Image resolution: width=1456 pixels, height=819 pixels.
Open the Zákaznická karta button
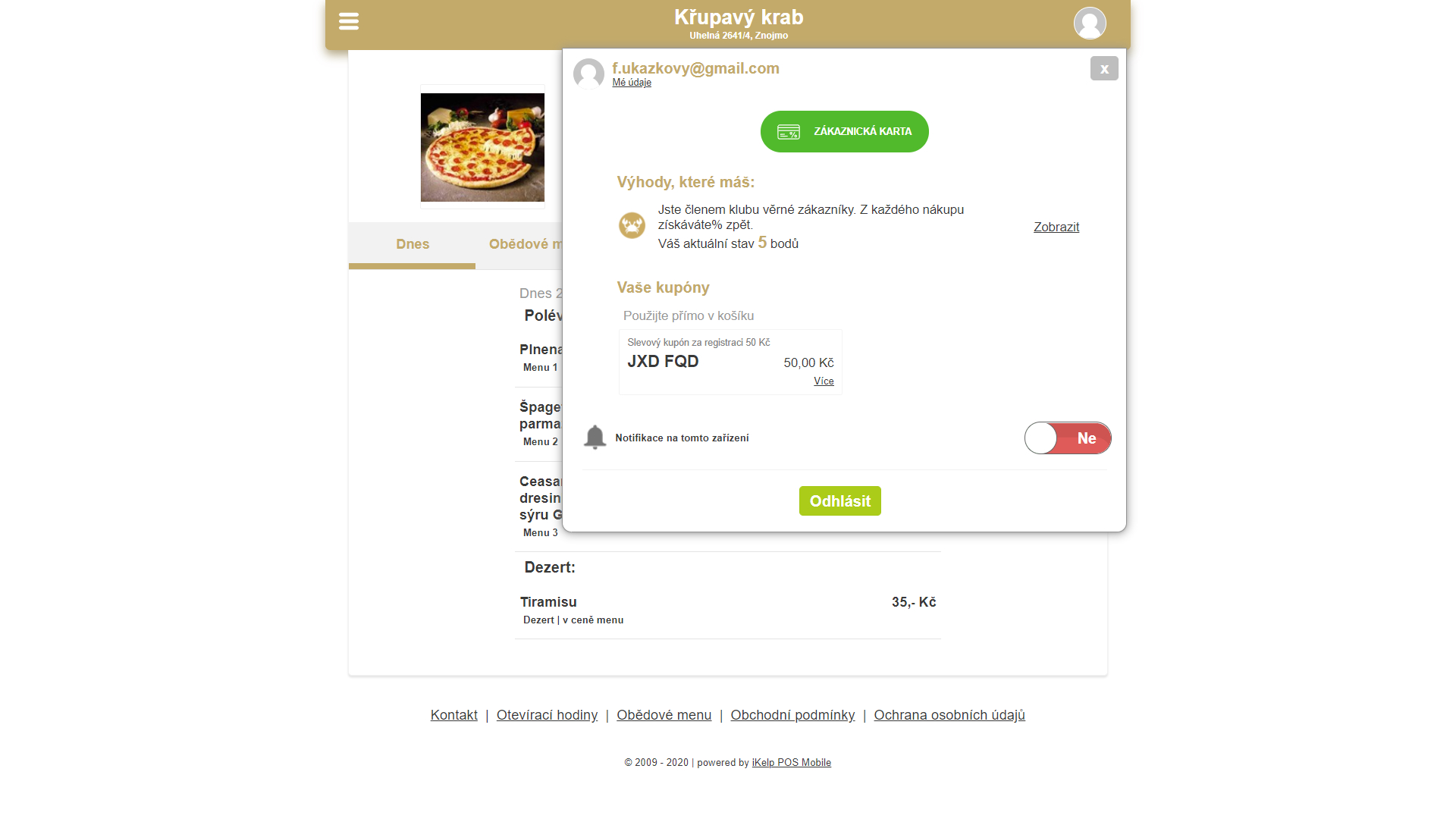[x=844, y=131]
